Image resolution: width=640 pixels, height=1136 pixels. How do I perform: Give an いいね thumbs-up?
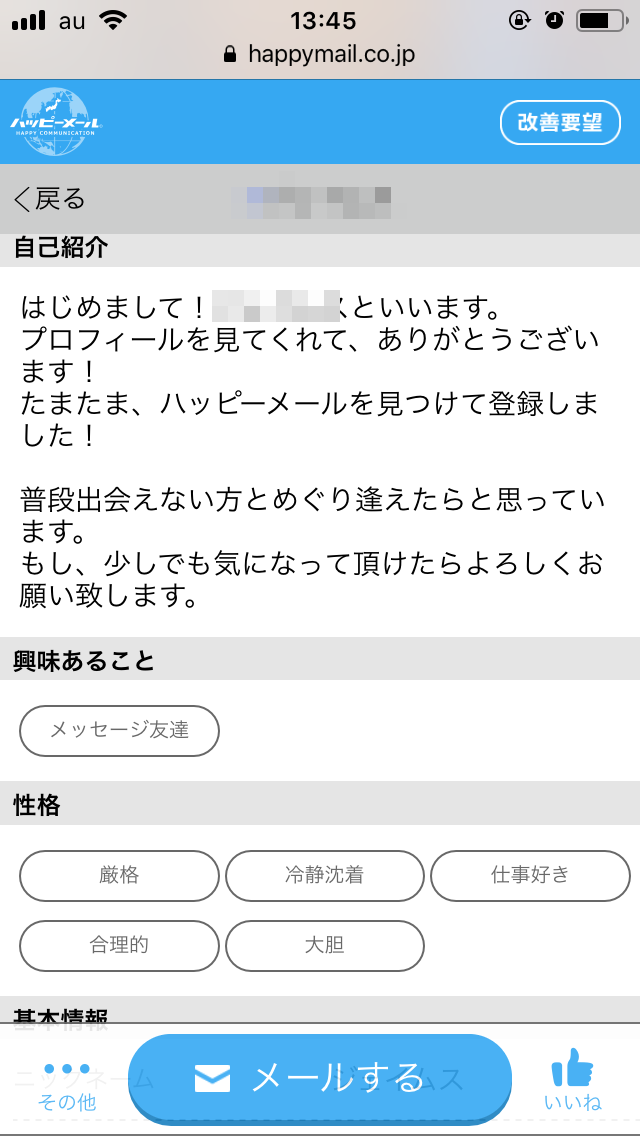[573, 1080]
